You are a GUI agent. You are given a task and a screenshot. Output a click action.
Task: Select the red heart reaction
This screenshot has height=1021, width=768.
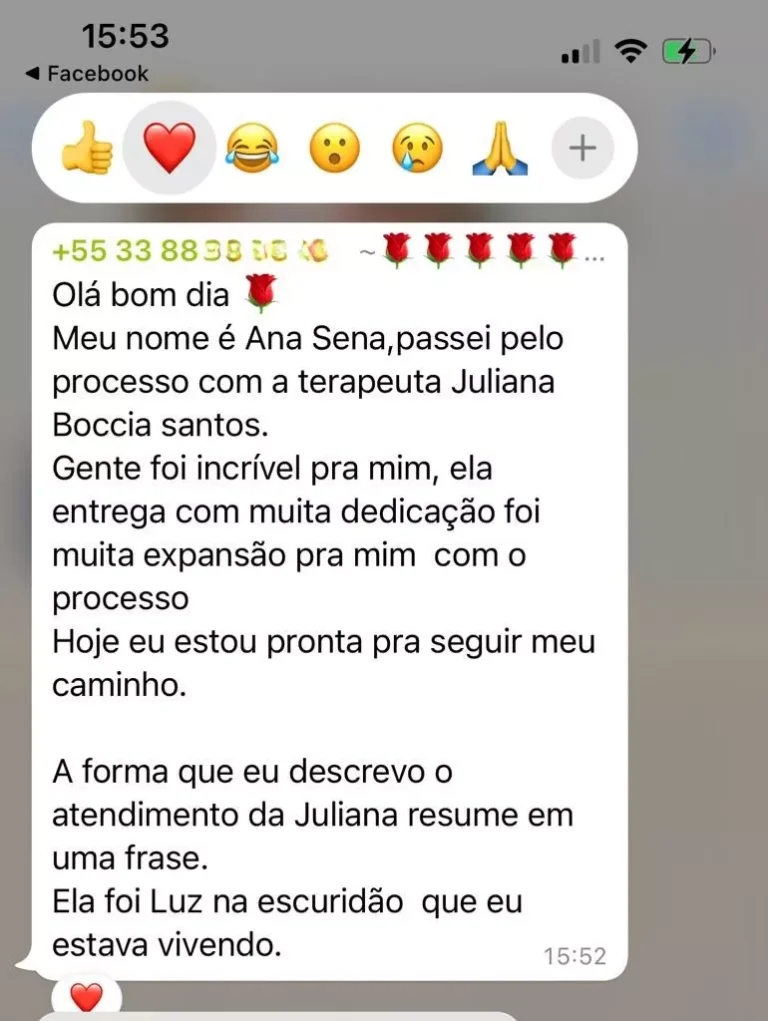tap(168, 149)
